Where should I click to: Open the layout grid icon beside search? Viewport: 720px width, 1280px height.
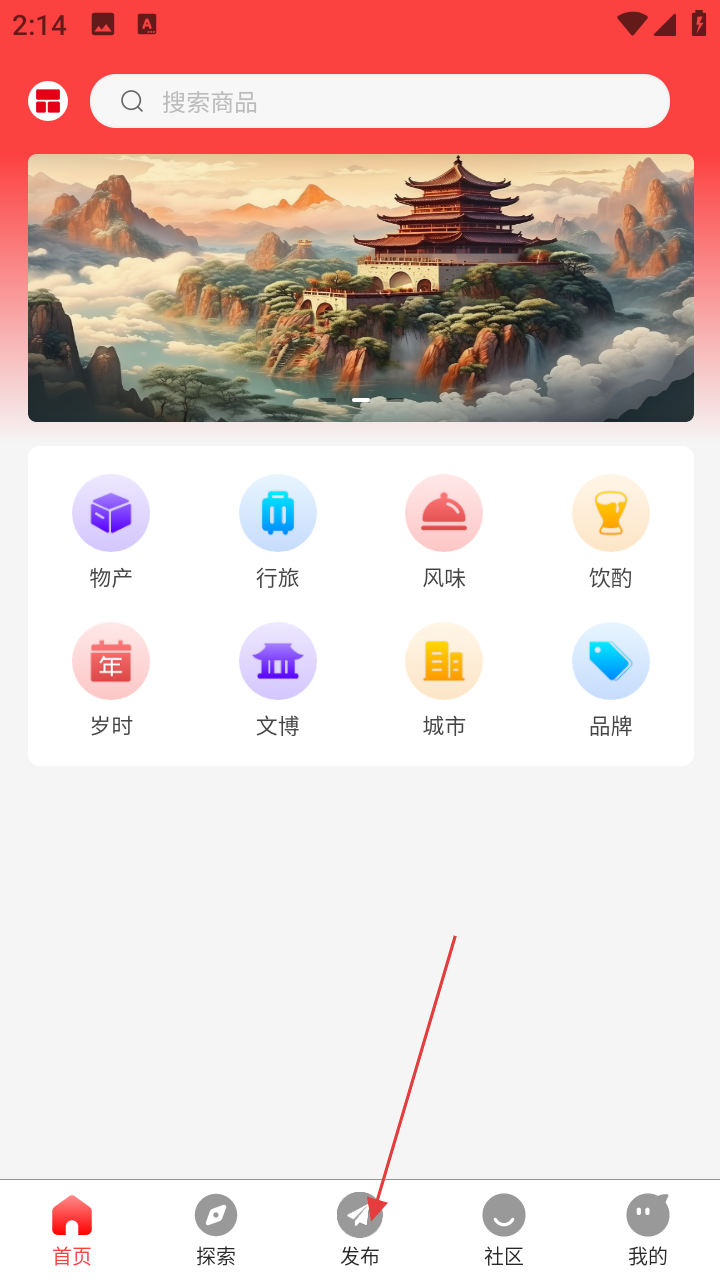tap(48, 101)
